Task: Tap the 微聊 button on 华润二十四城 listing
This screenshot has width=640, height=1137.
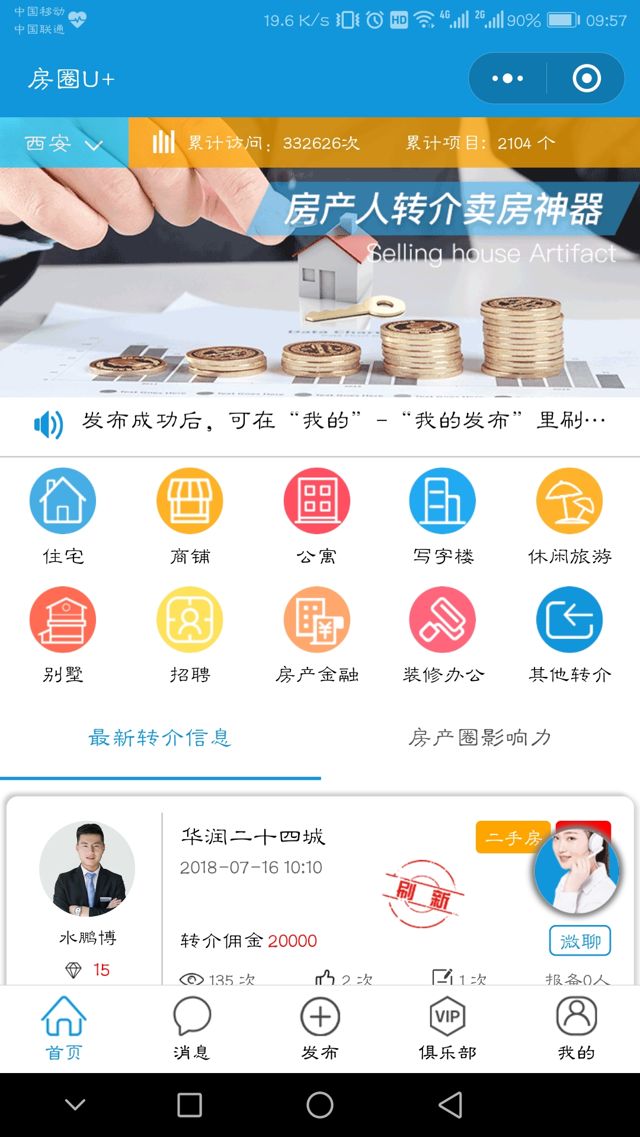Action: tap(579, 941)
